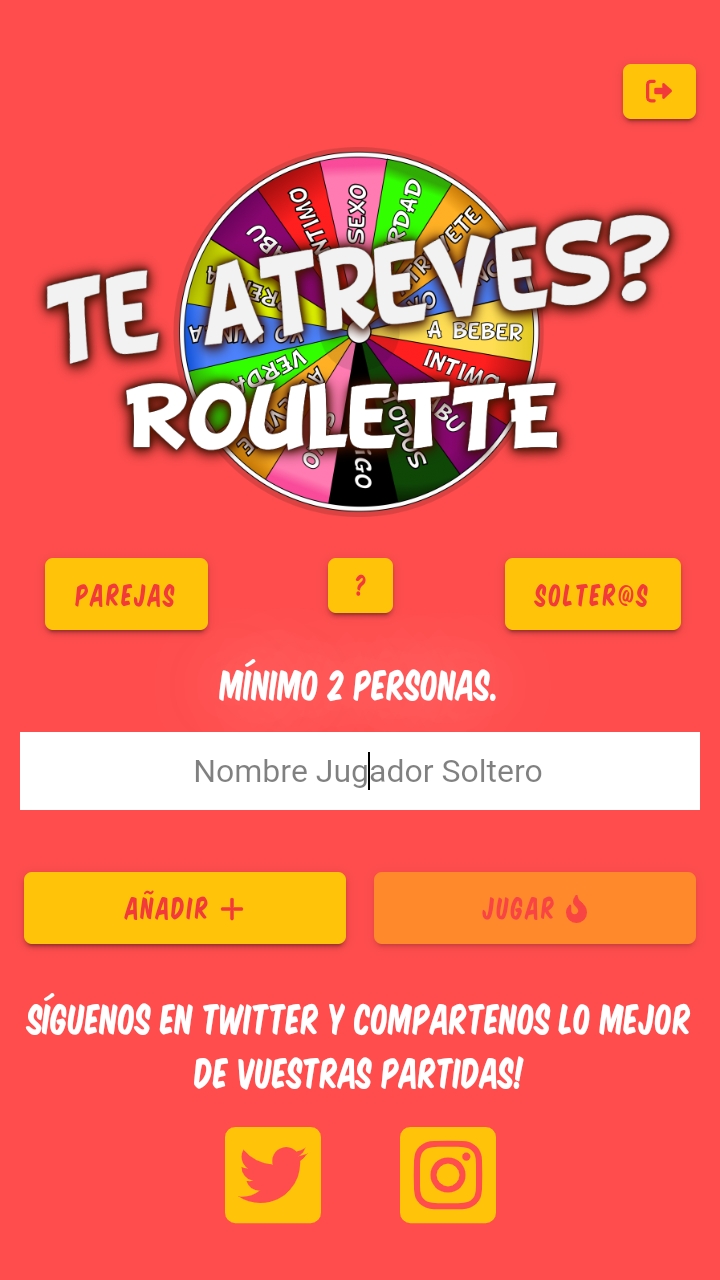Visit the Instagram page icon
Screen dimensions: 720x1280
[x=448, y=1175]
